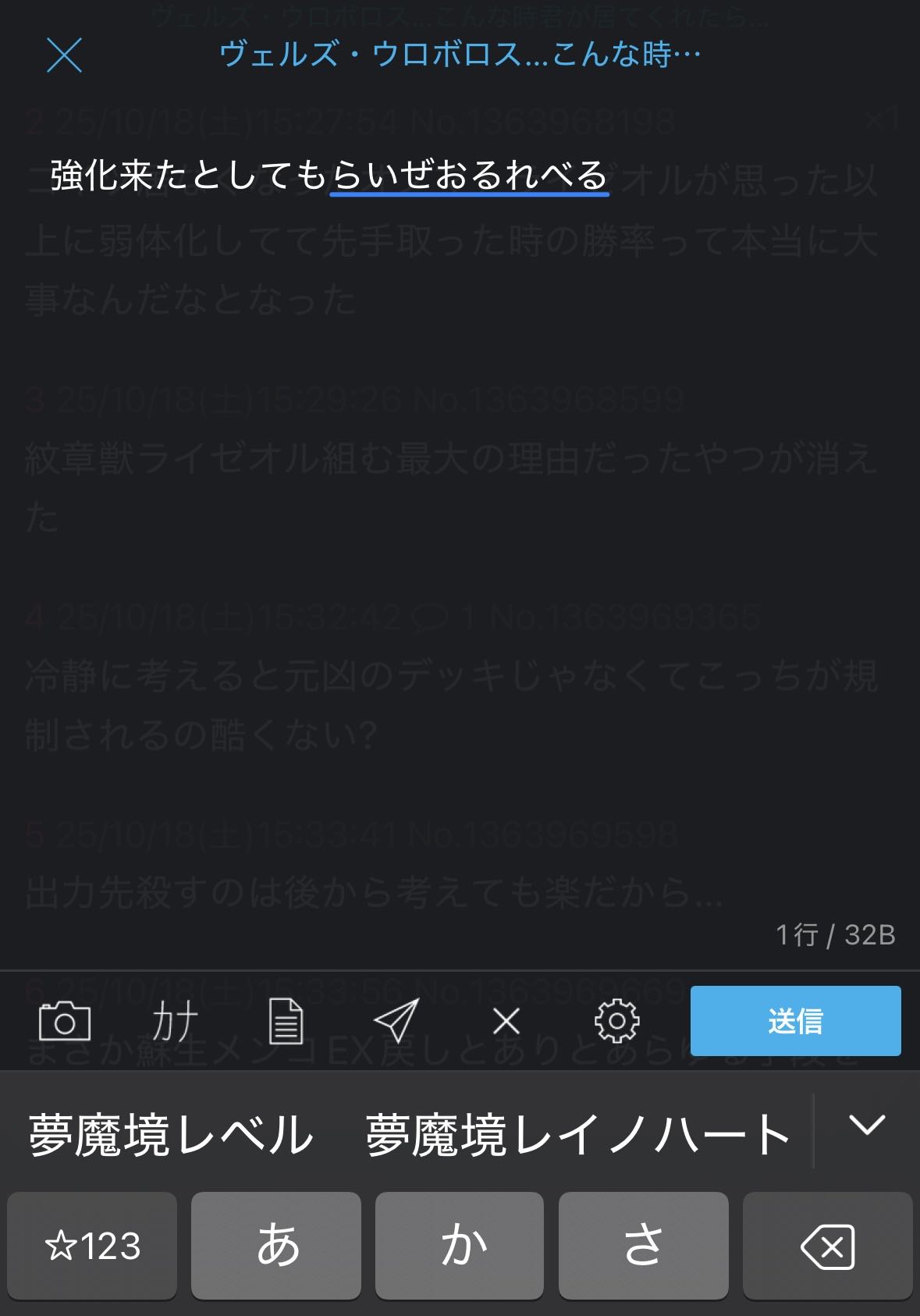920x1316 pixels.
Task: Clear text with the toolbar X icon
Action: pyautogui.click(x=506, y=1021)
